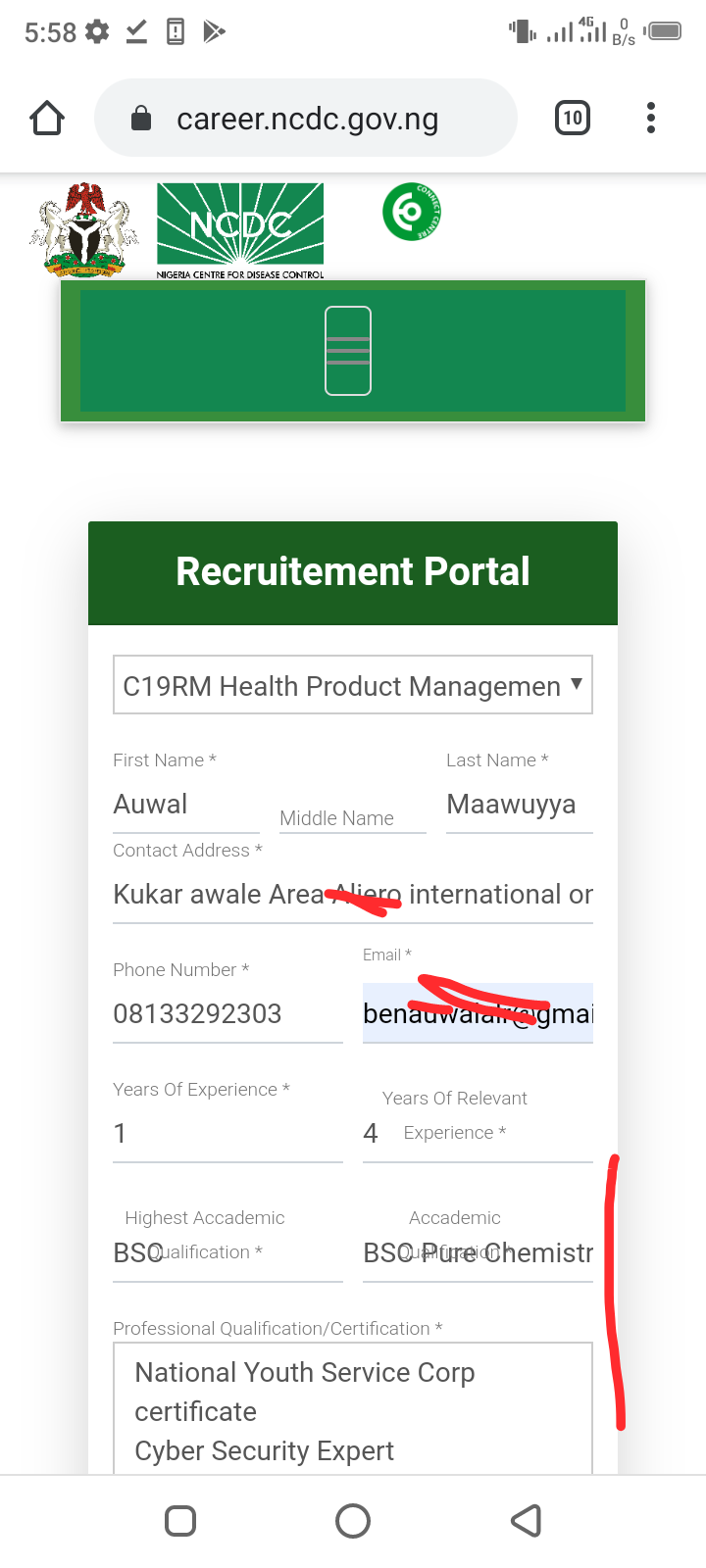This screenshot has width=706, height=1568.
Task: Go to the browser home page
Action: (x=47, y=119)
